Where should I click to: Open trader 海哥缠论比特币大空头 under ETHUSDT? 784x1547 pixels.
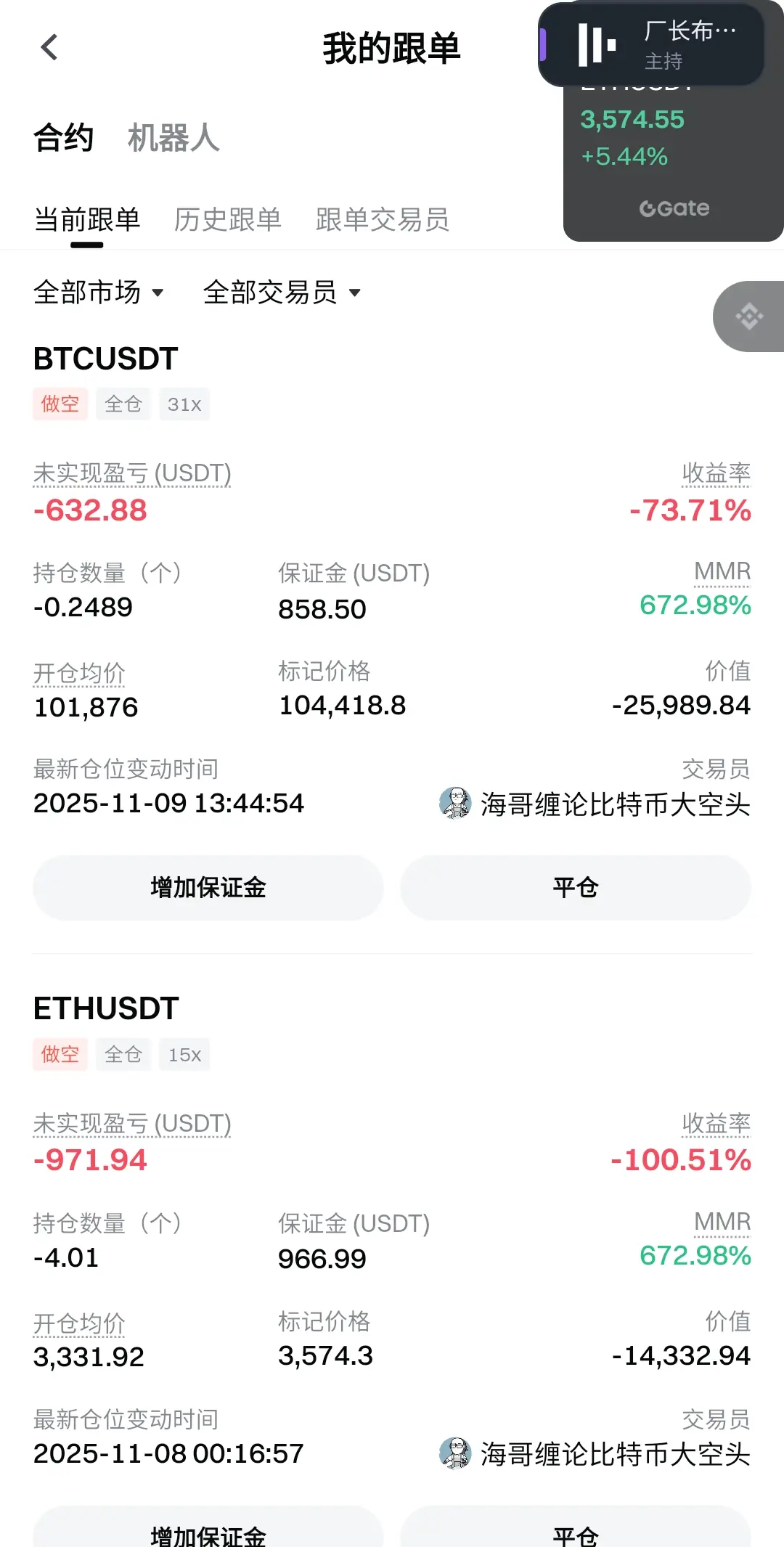point(595,1454)
